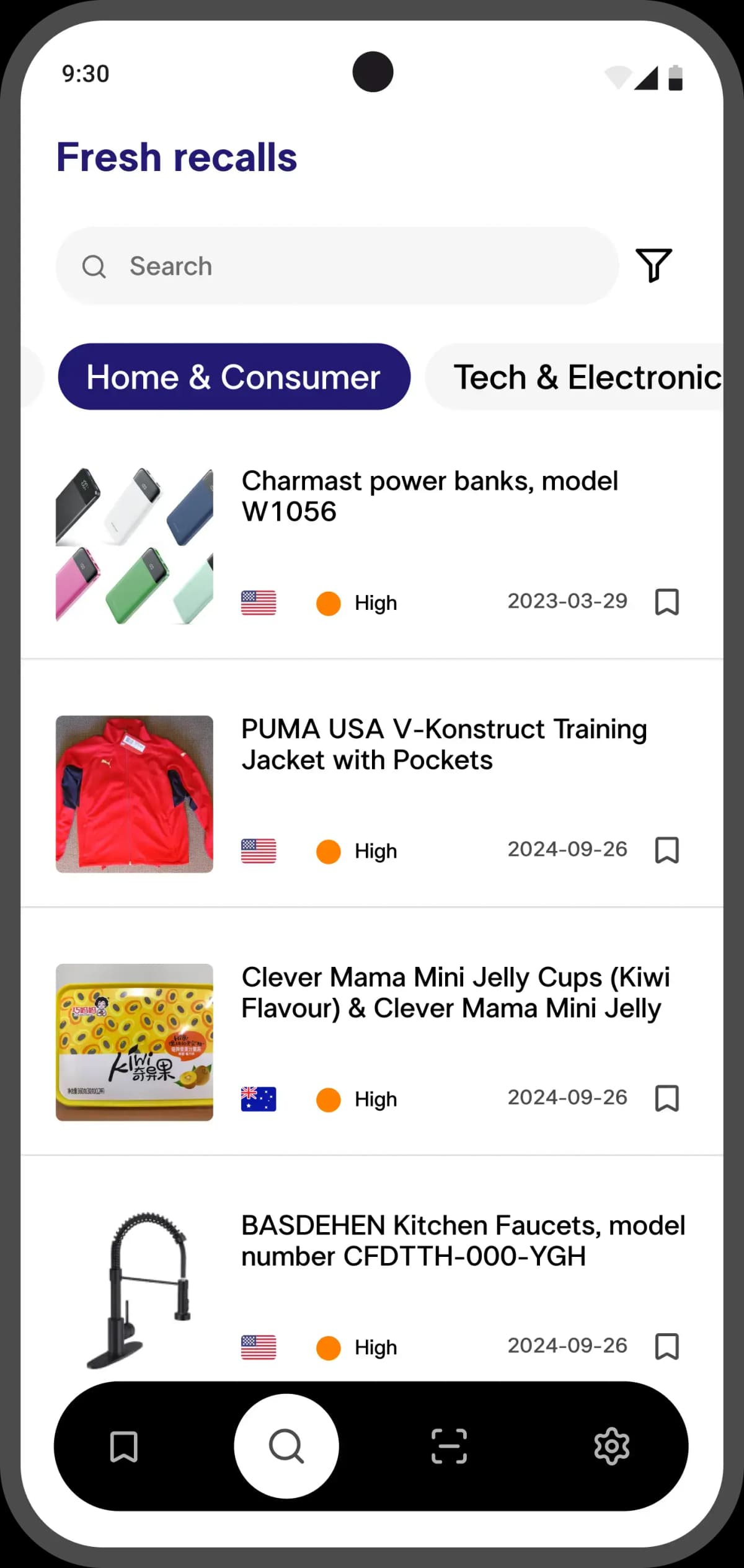Open Clever Mama Mini Jelly Cups recall
Viewport: 744px width, 1568px height.
pos(456,992)
